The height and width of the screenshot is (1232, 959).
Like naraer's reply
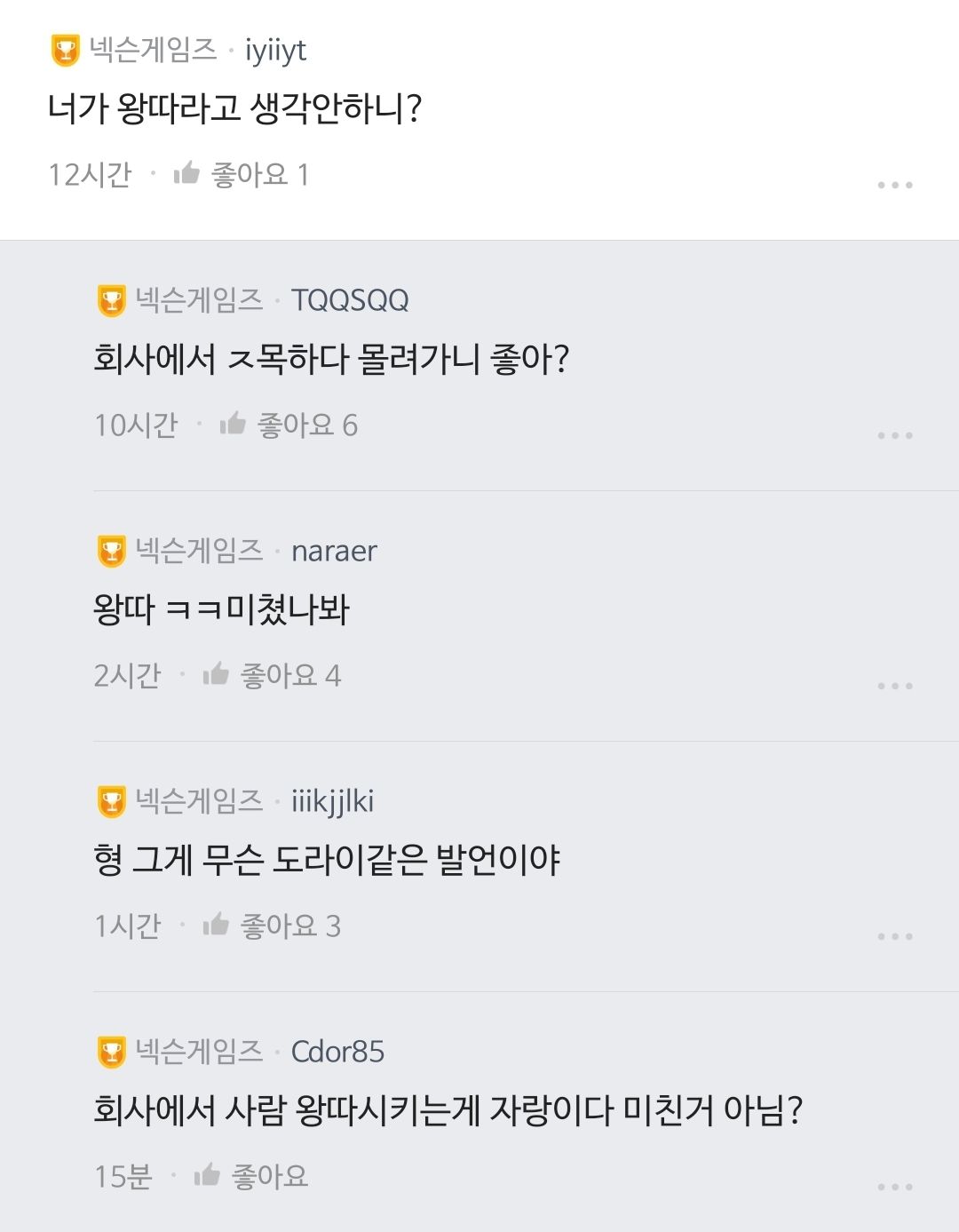(x=216, y=674)
